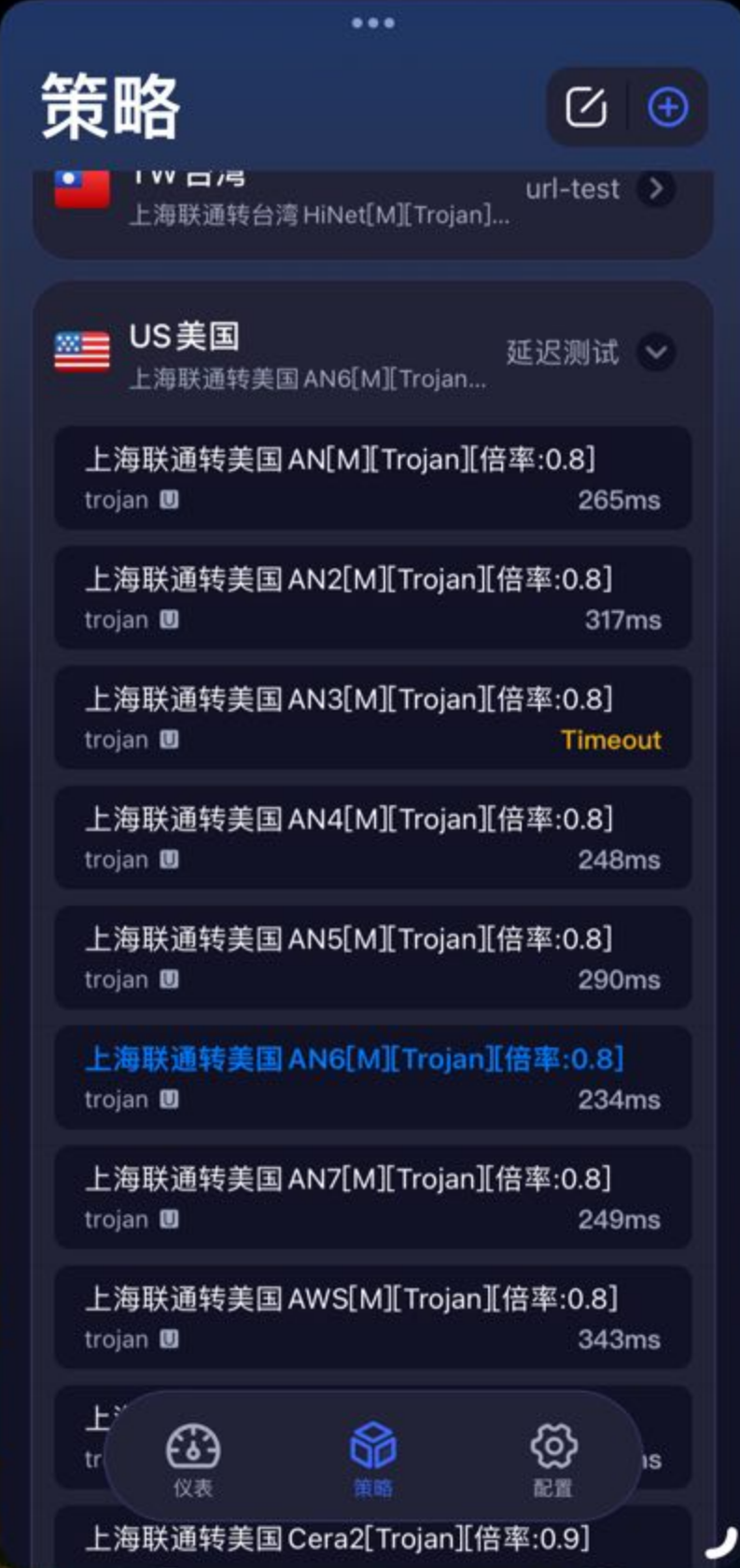740x1568 pixels.
Task: Expand the TW 台湾 url-test group
Action: (x=656, y=188)
